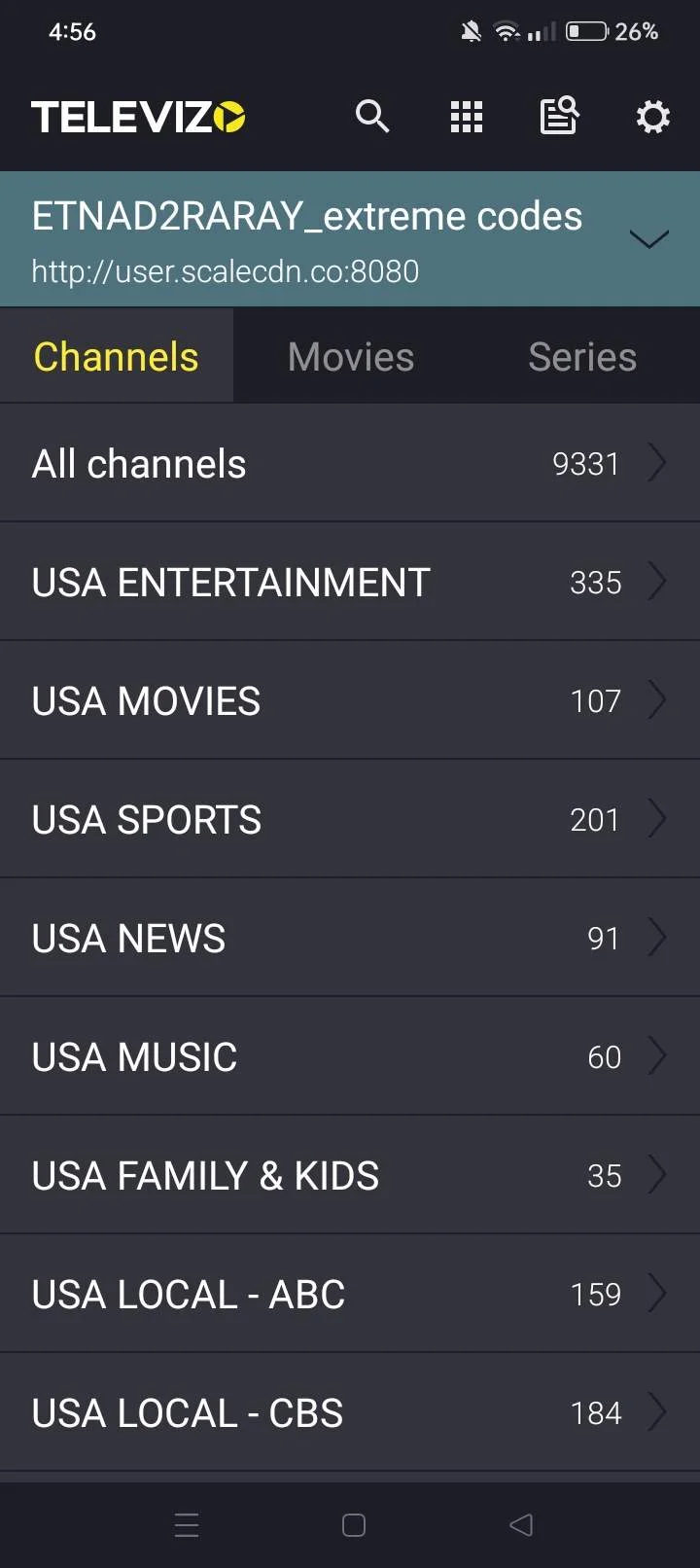Open All channels list

coord(350,463)
